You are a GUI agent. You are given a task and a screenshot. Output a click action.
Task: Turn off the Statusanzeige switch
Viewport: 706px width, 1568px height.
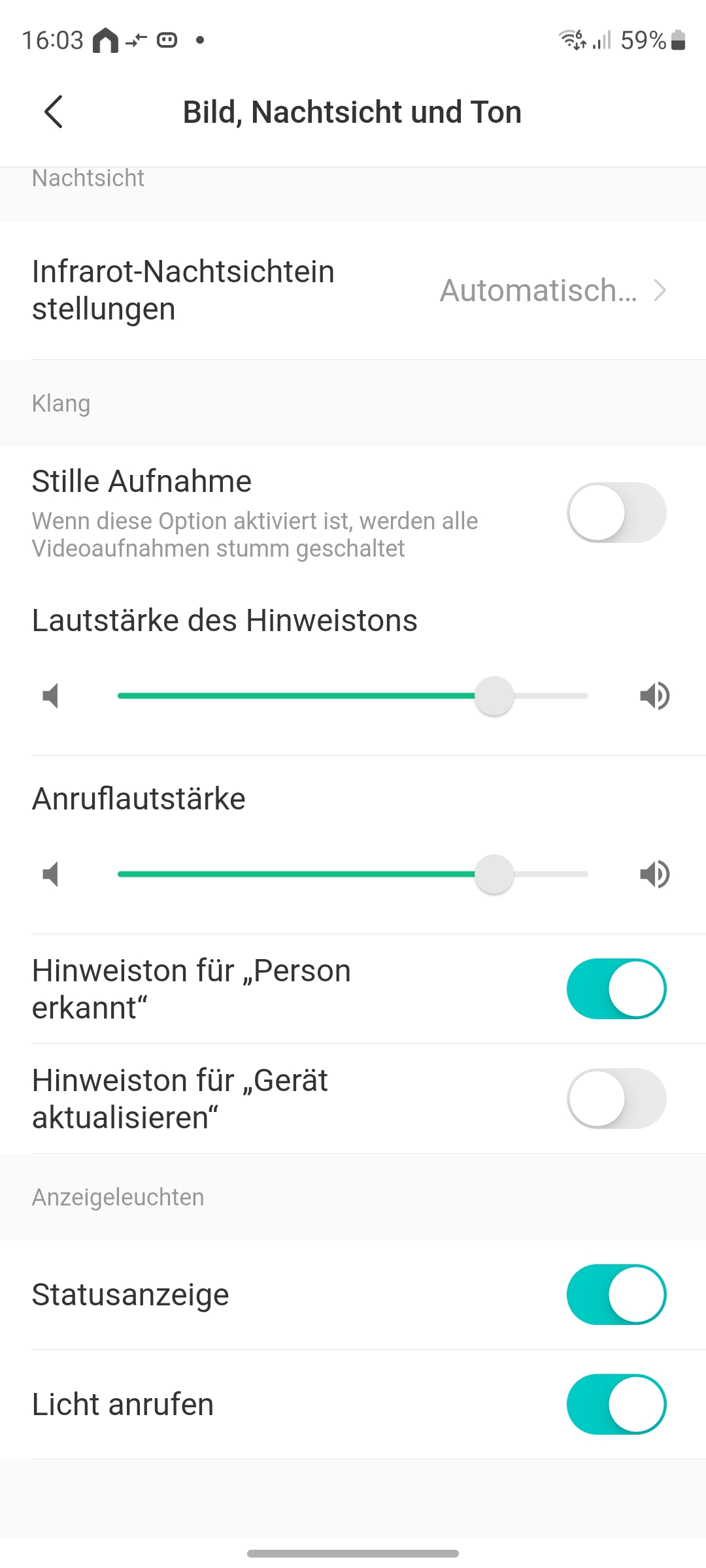[616, 1294]
